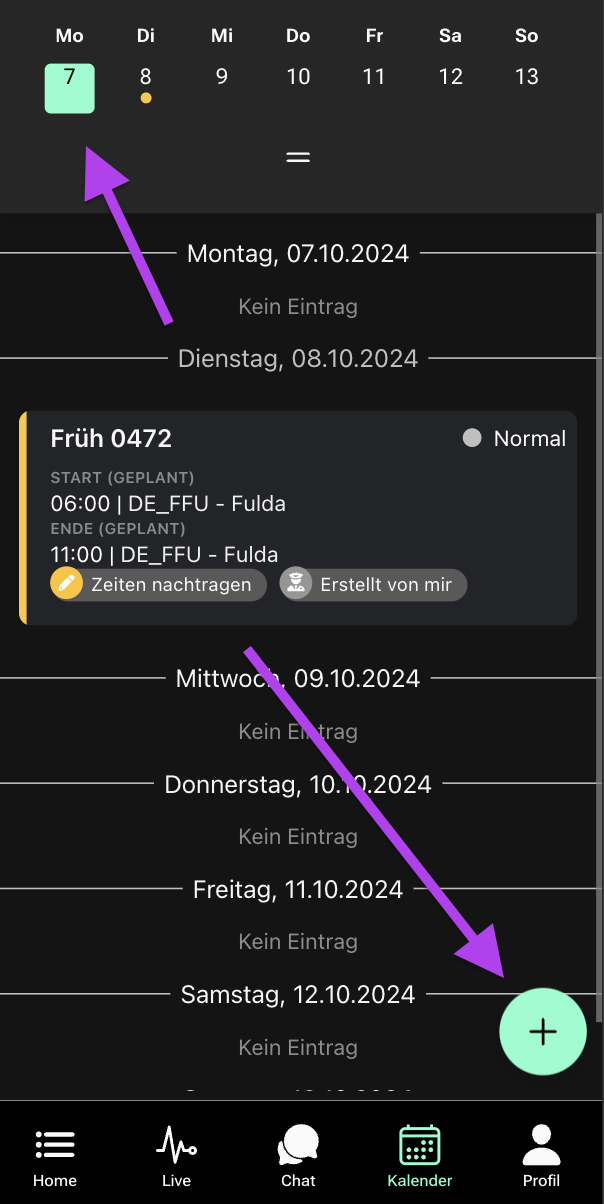
Task: Choose Friday the 11th
Action: pyautogui.click(x=374, y=78)
